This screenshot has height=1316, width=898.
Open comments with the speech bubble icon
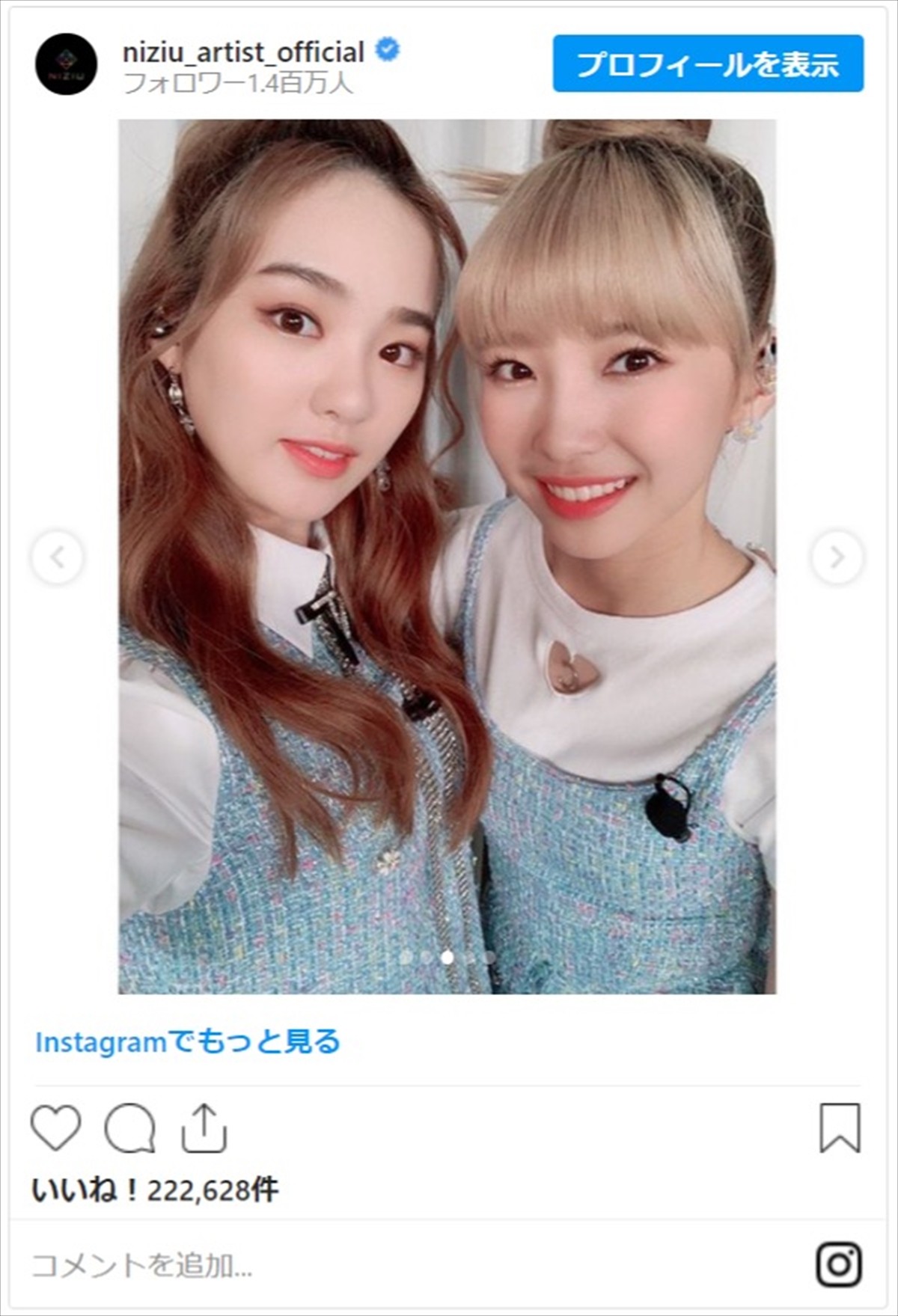tap(130, 1127)
